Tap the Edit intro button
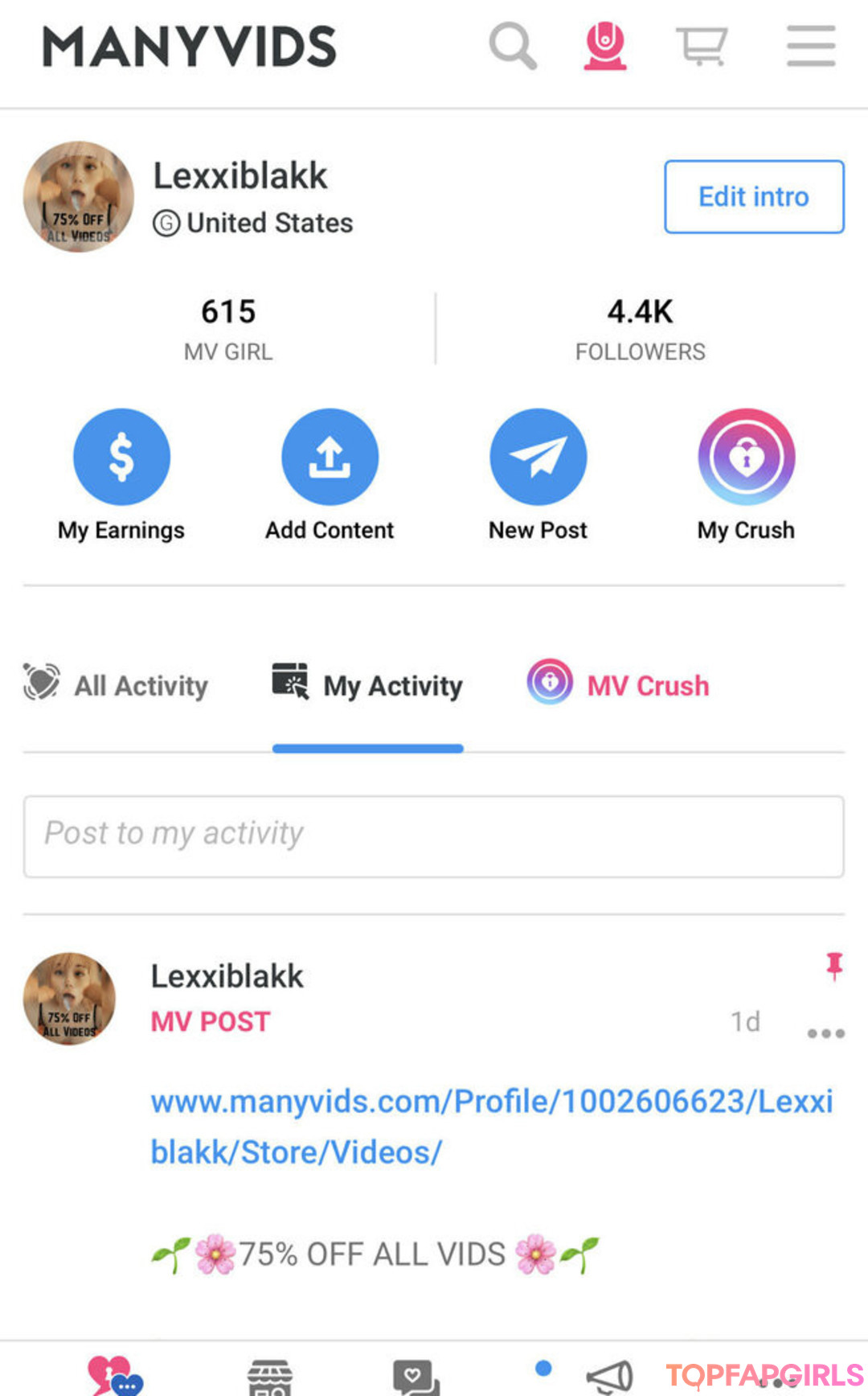The height and width of the screenshot is (1396, 868). click(x=753, y=197)
